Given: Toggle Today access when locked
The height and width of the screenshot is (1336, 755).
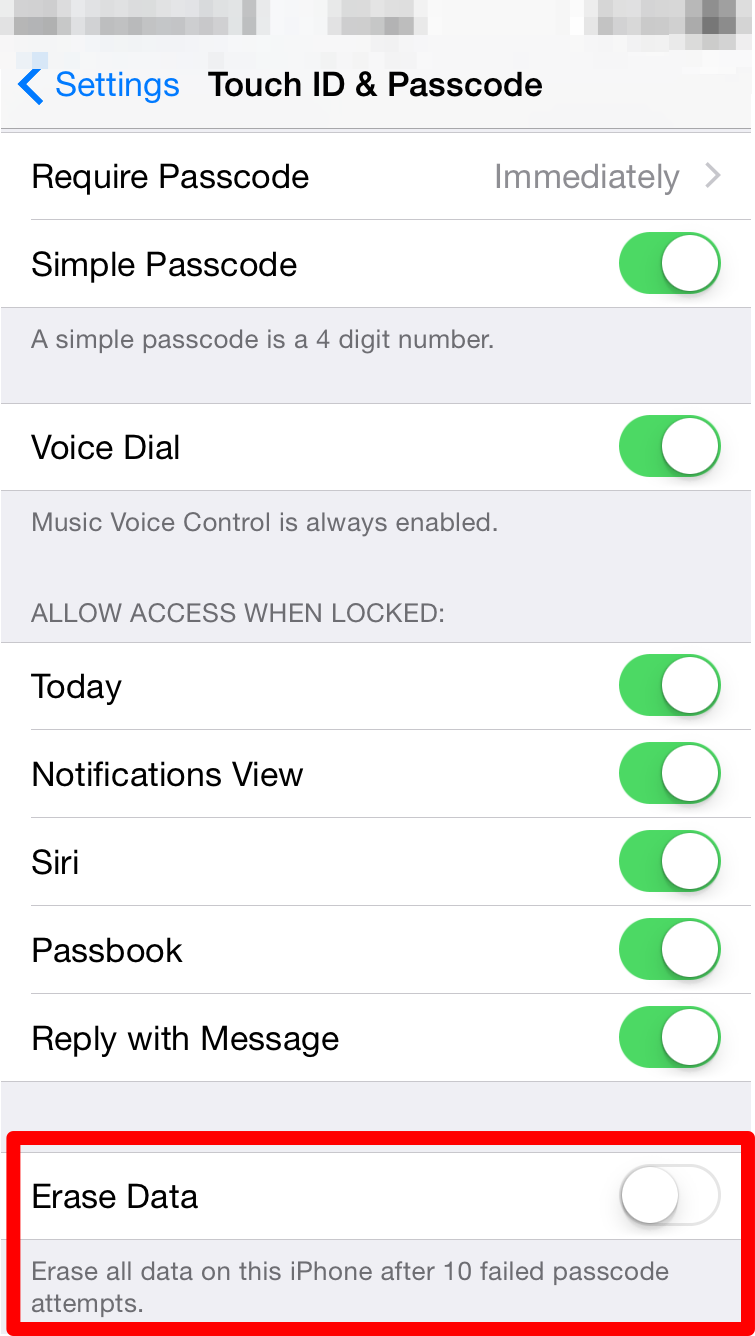Looking at the screenshot, I should (x=669, y=686).
